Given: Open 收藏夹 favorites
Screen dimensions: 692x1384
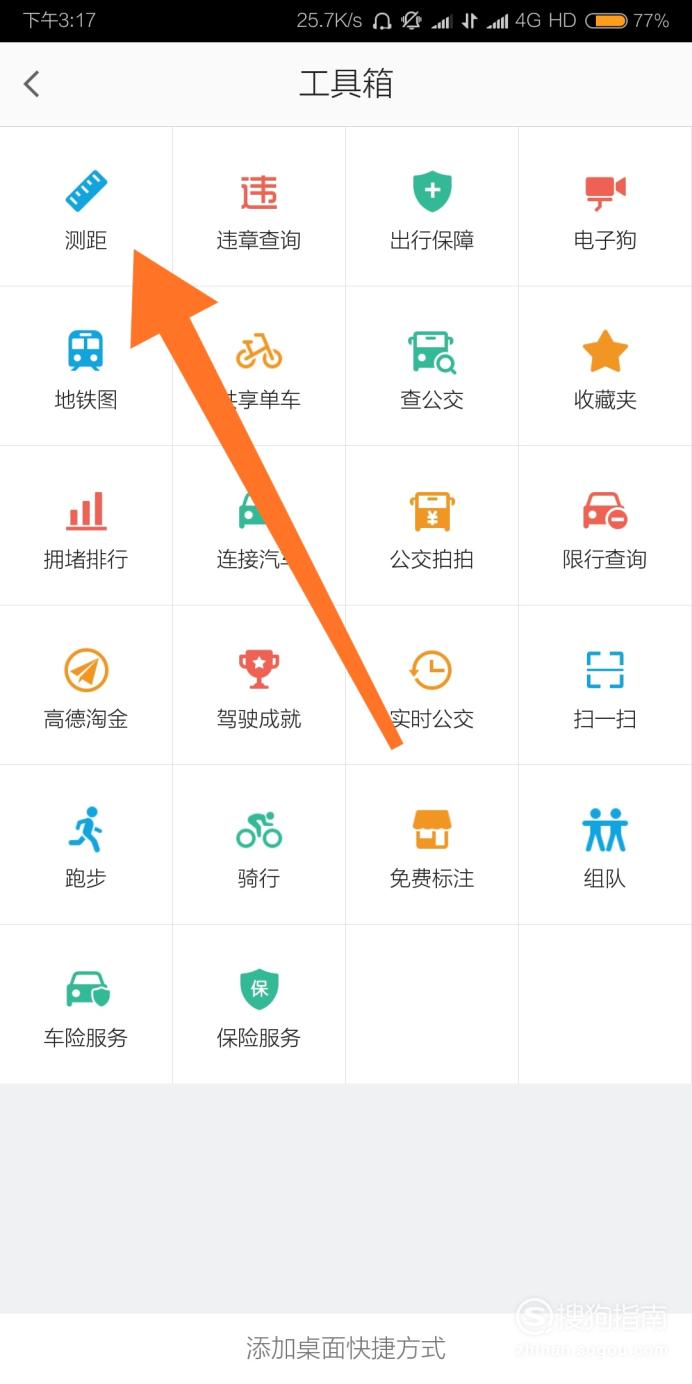Looking at the screenshot, I should point(605,366).
